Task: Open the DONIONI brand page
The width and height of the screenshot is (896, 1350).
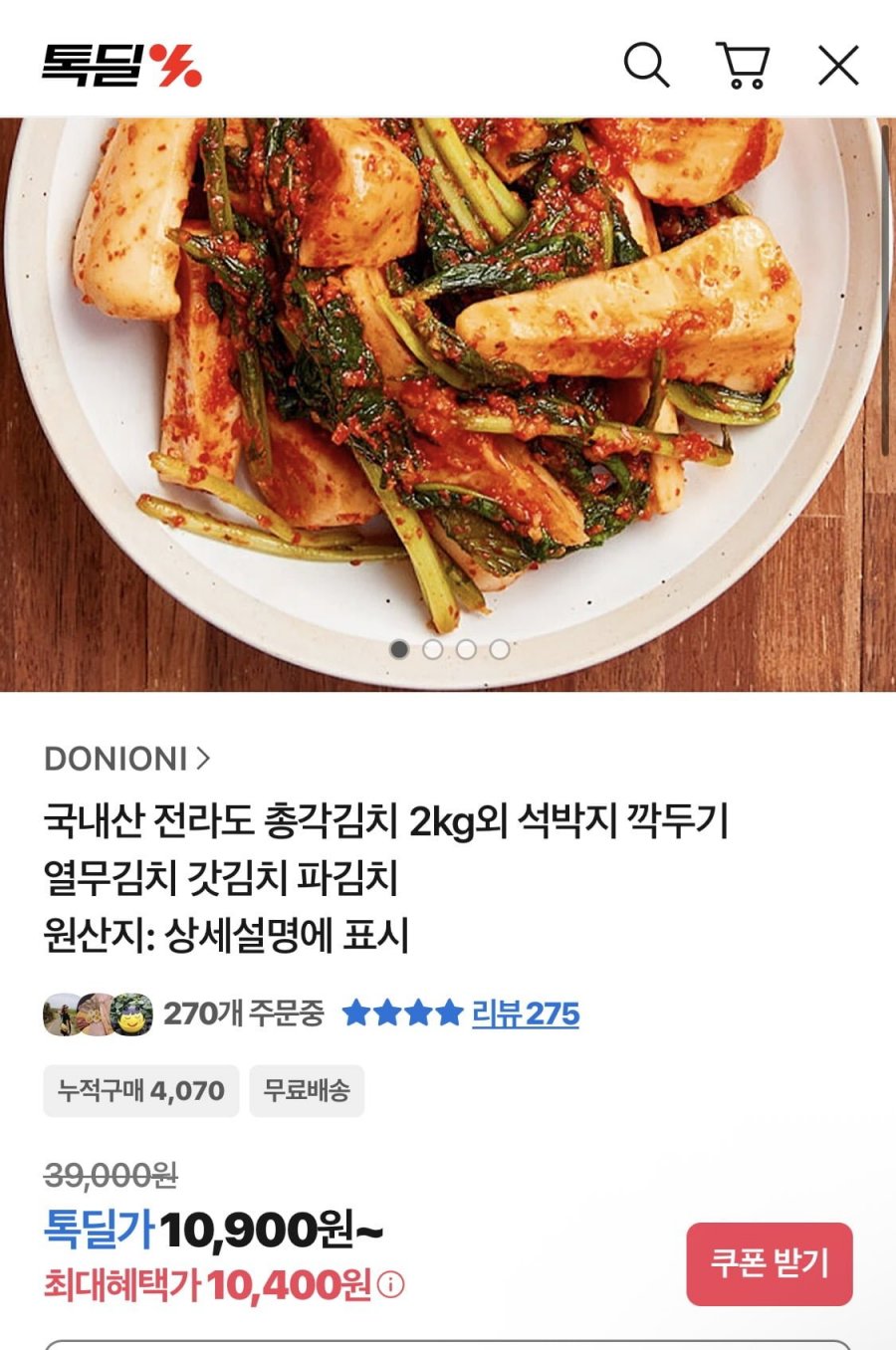Action: pos(126,759)
